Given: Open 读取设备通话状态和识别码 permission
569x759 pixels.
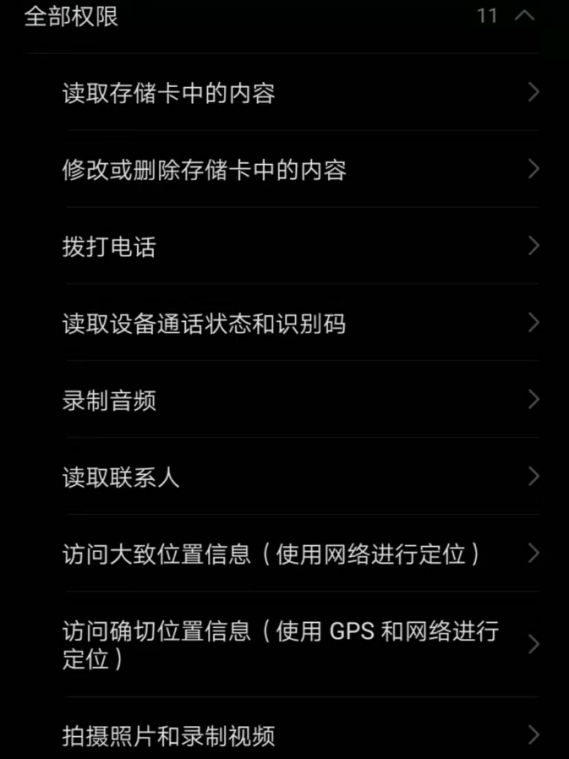Looking at the screenshot, I should (302, 322).
